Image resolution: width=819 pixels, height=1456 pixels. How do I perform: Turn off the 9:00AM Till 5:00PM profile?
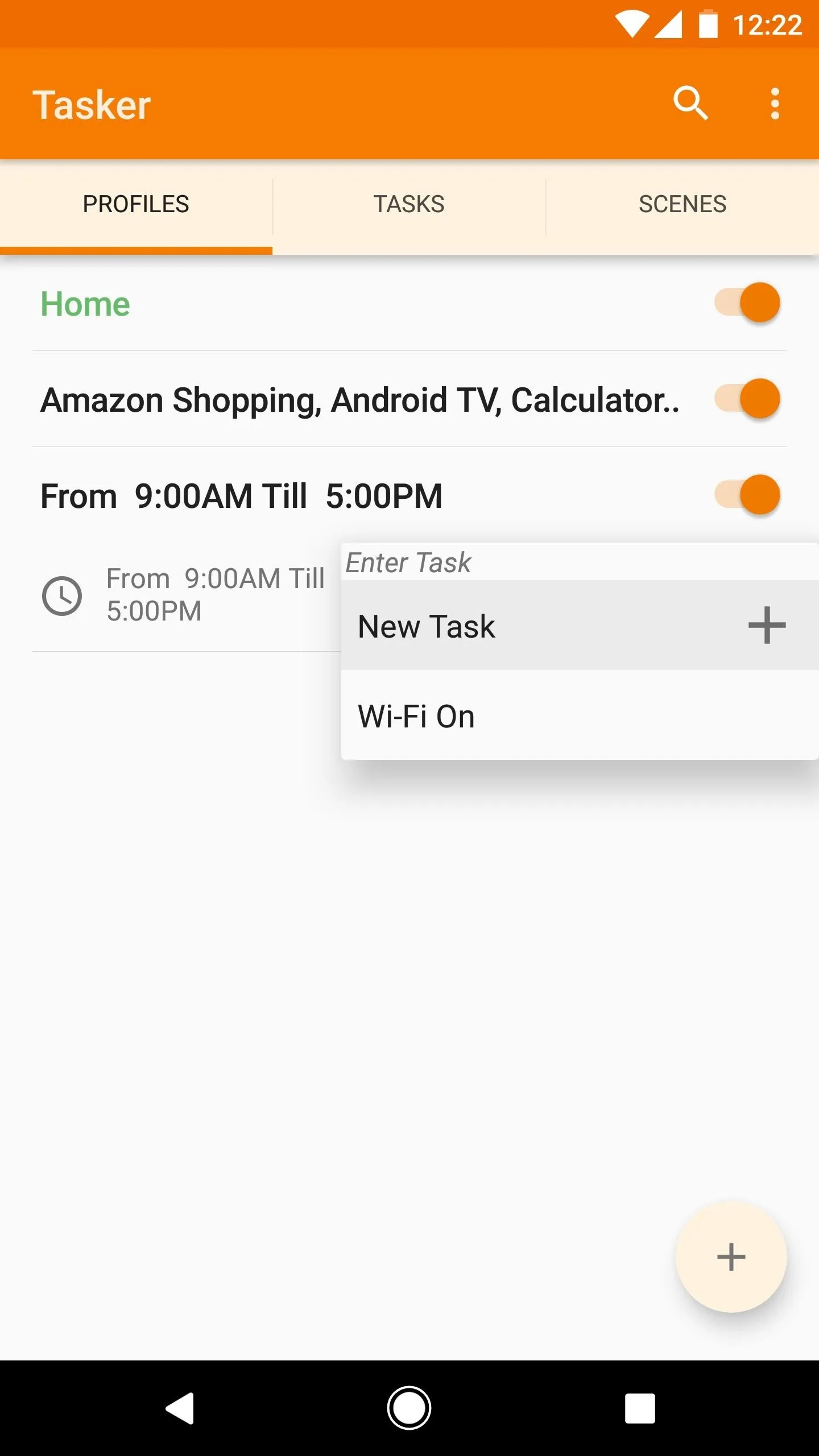pos(747,495)
